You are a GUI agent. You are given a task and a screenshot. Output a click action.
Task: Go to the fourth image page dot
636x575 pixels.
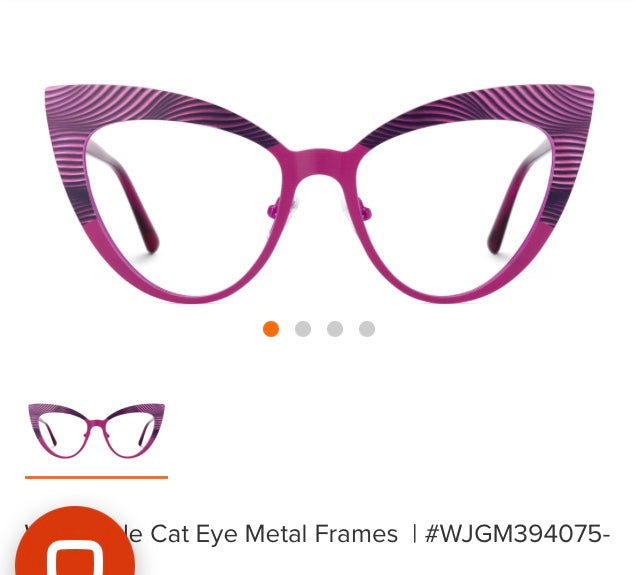(x=367, y=329)
